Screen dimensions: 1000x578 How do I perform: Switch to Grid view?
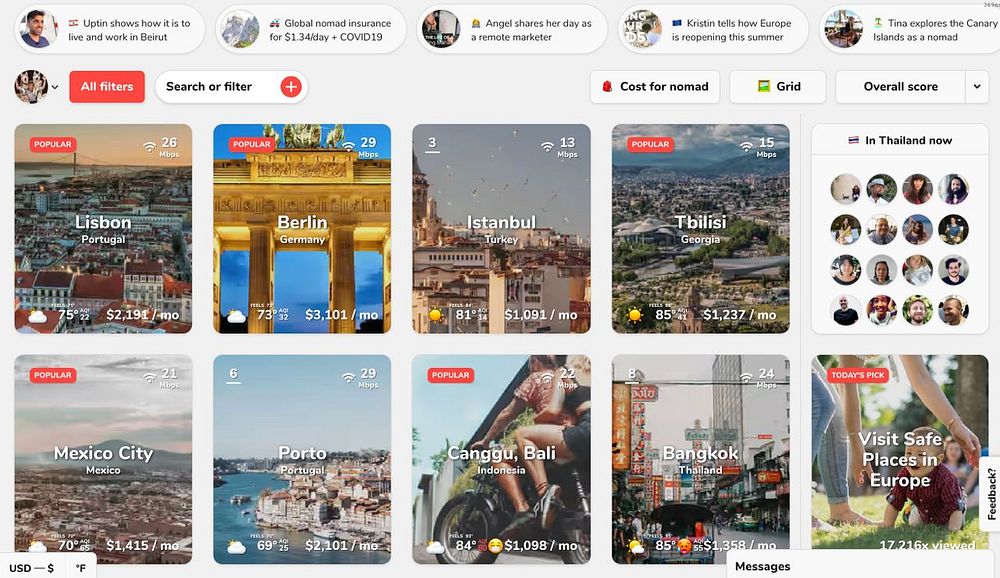pos(778,87)
